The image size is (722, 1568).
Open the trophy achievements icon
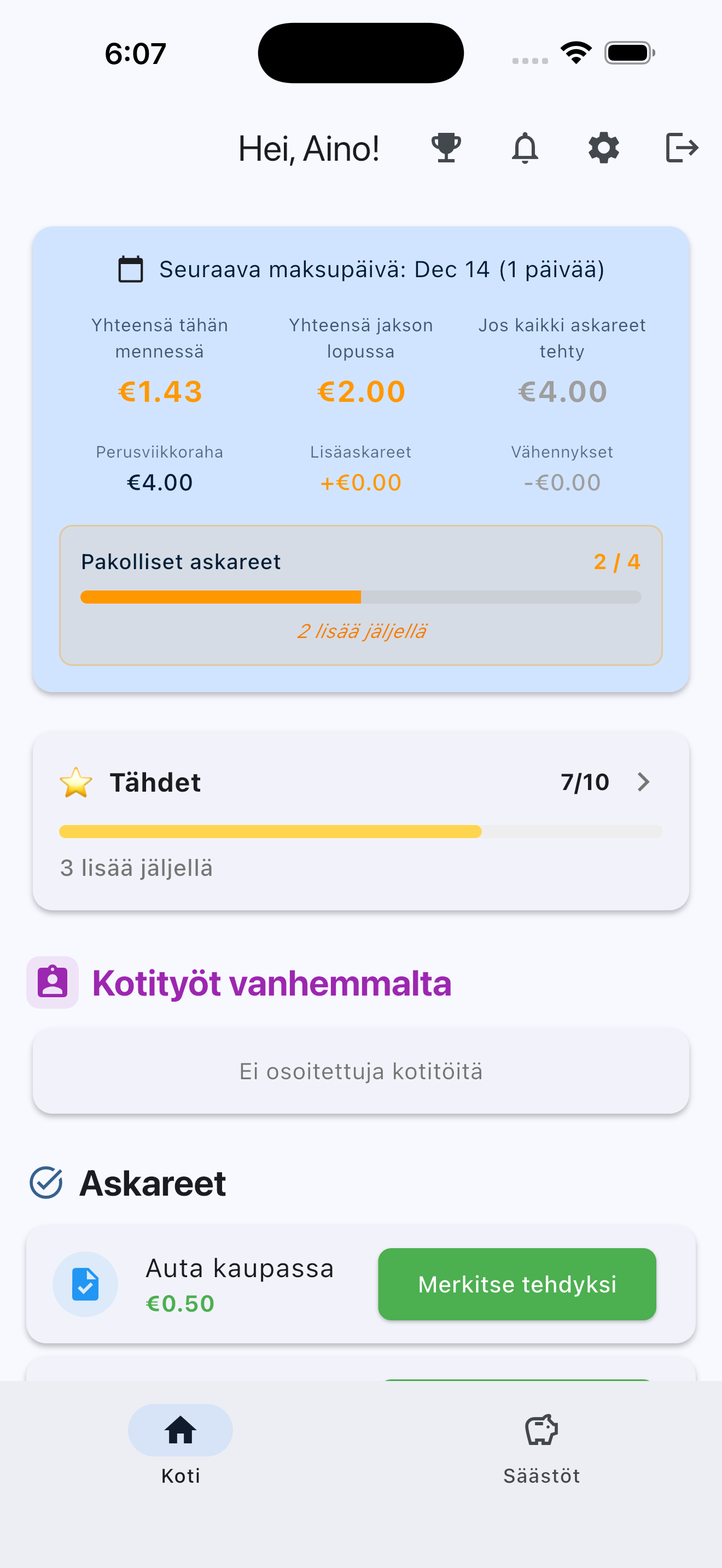445,147
